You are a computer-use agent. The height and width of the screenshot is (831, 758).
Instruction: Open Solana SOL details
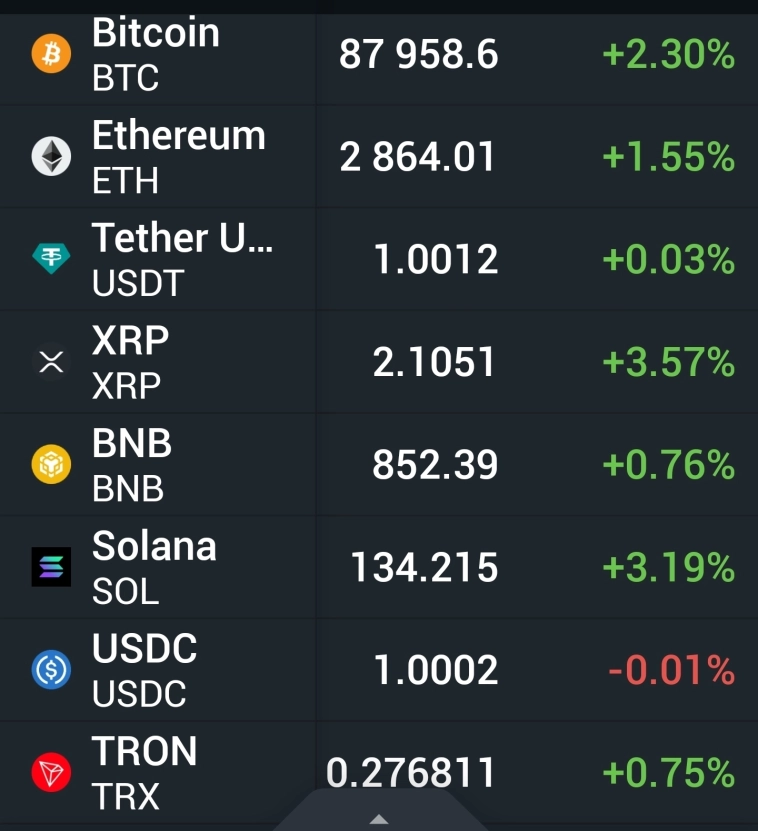pyautogui.click(x=153, y=567)
